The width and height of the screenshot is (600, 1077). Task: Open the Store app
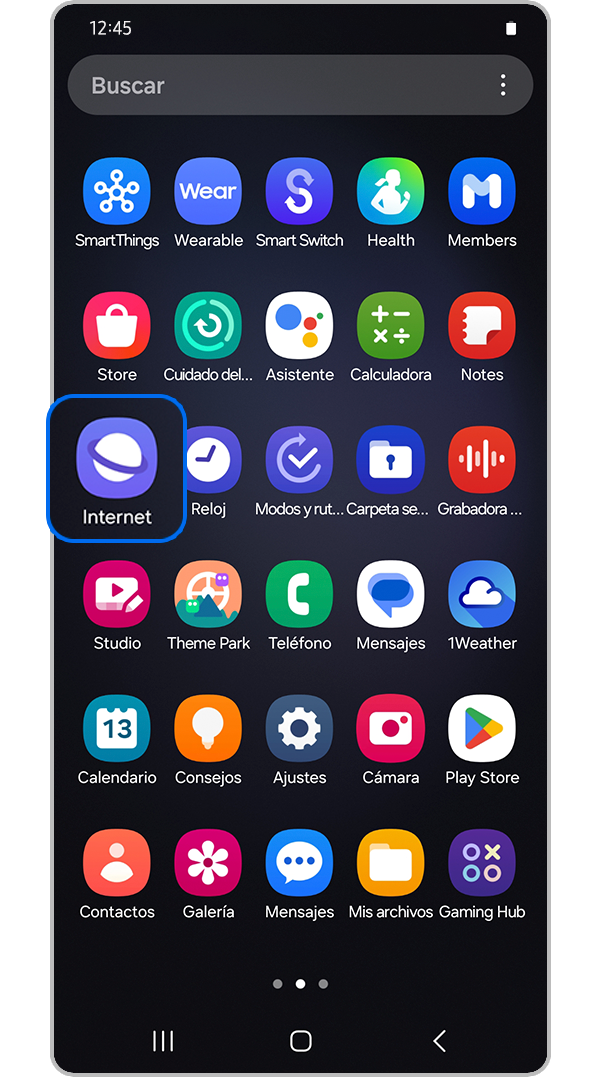(x=117, y=326)
